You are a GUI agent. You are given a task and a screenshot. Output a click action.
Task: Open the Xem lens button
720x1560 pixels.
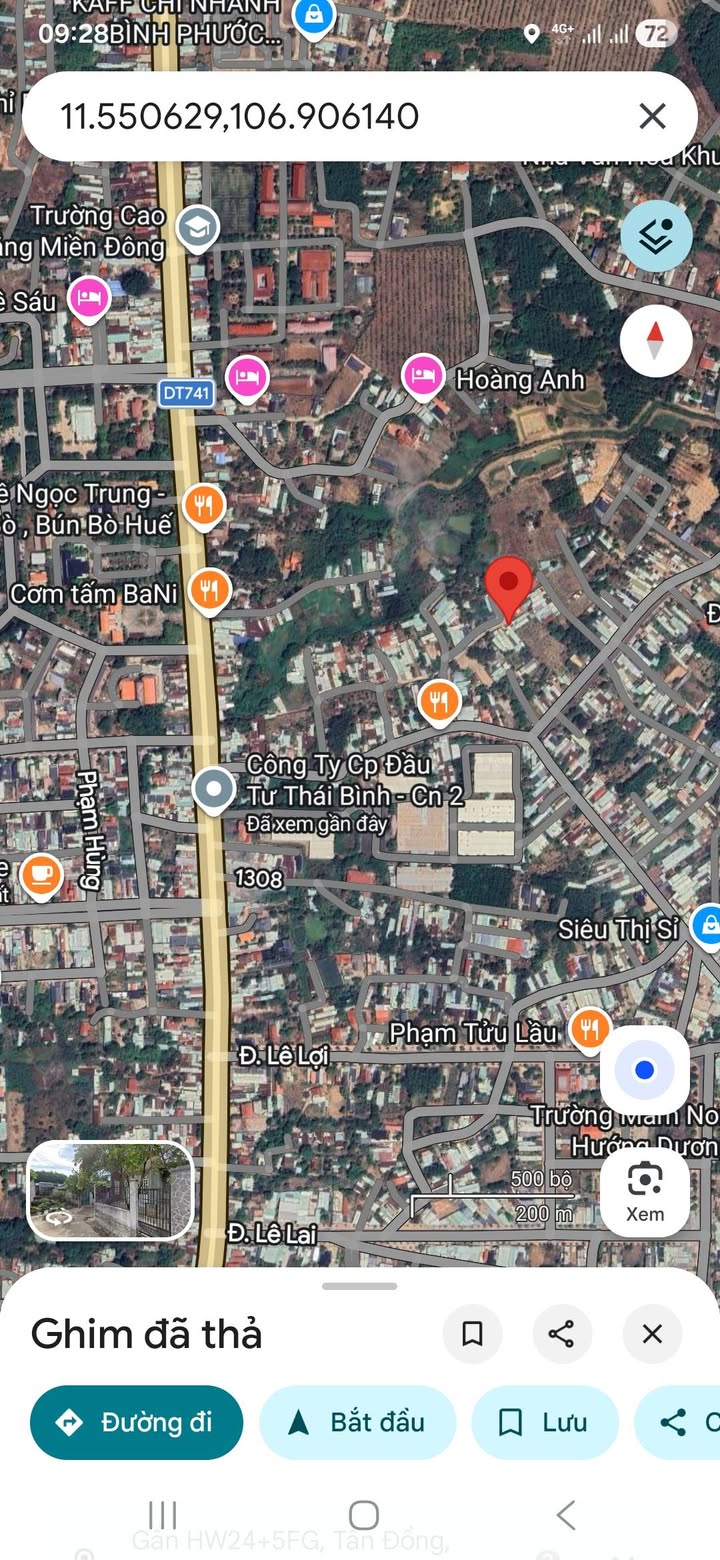coord(645,1191)
